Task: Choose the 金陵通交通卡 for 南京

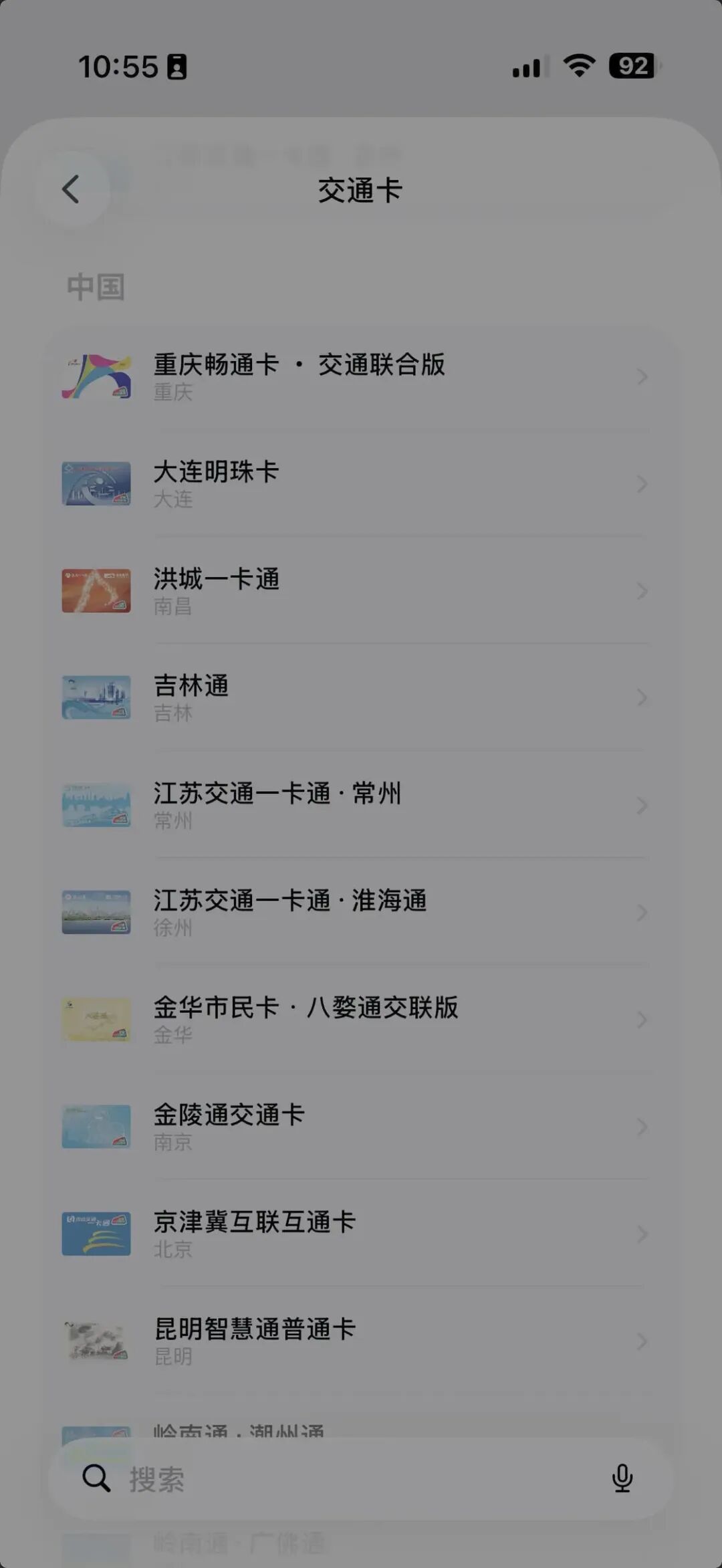Action: pos(361,1126)
